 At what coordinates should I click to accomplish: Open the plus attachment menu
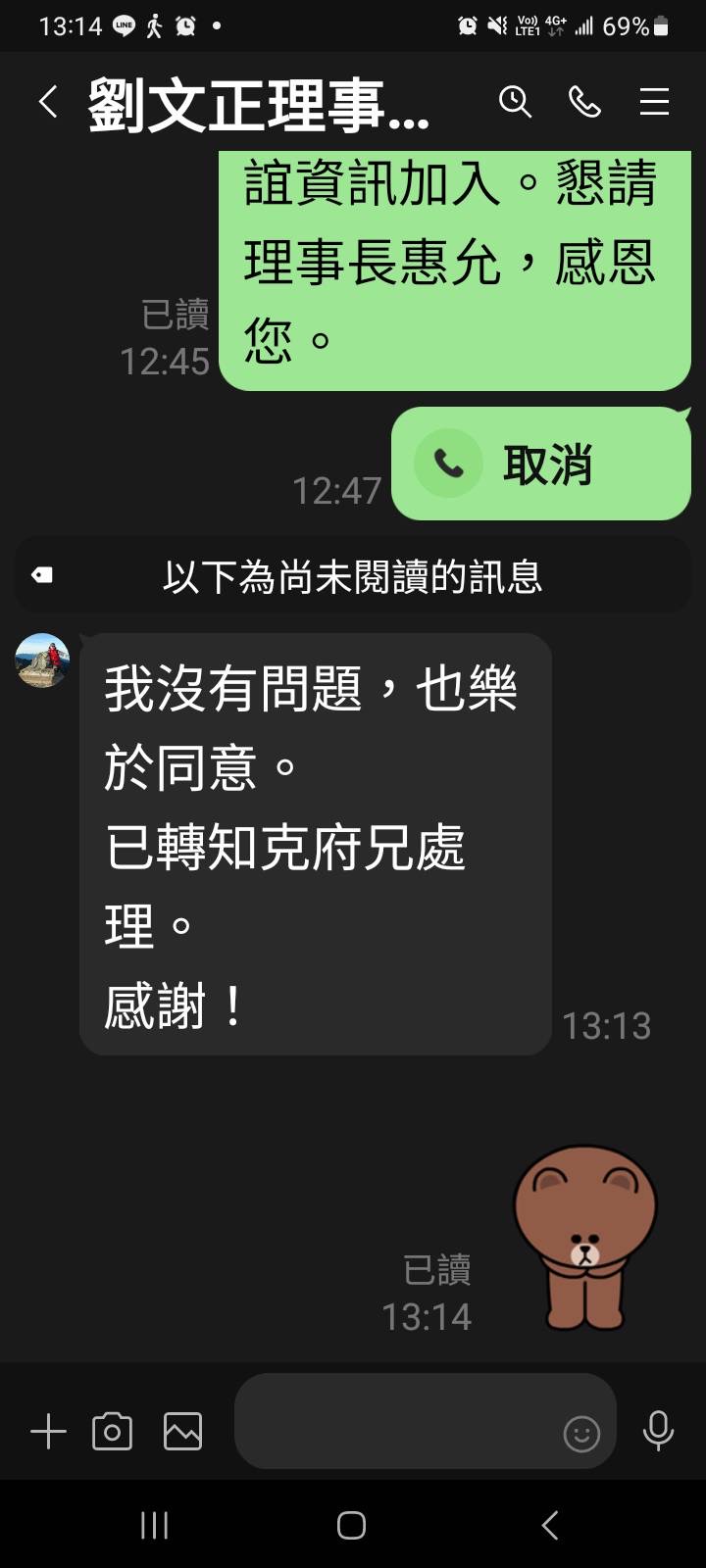pyautogui.click(x=48, y=1432)
